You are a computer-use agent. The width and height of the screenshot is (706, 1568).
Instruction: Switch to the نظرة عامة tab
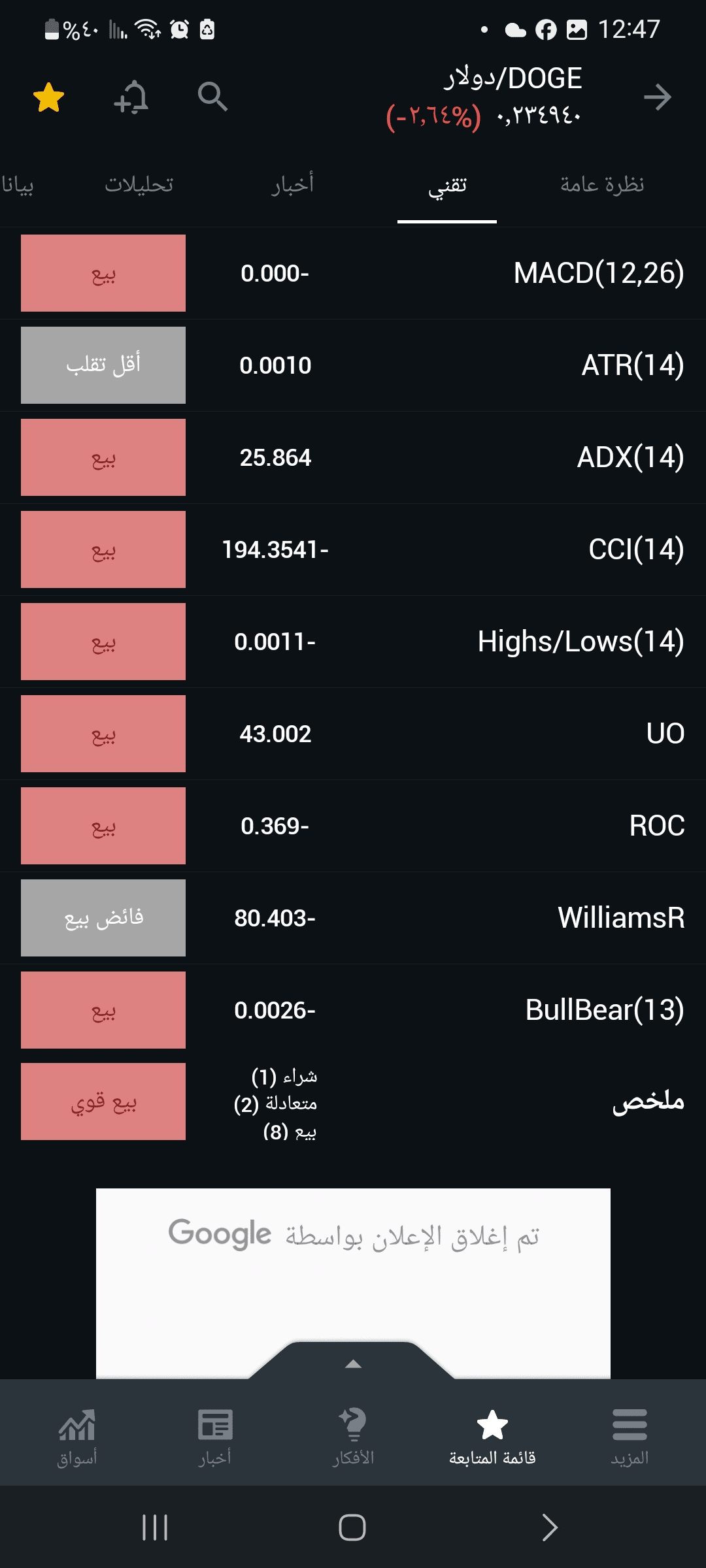602,185
